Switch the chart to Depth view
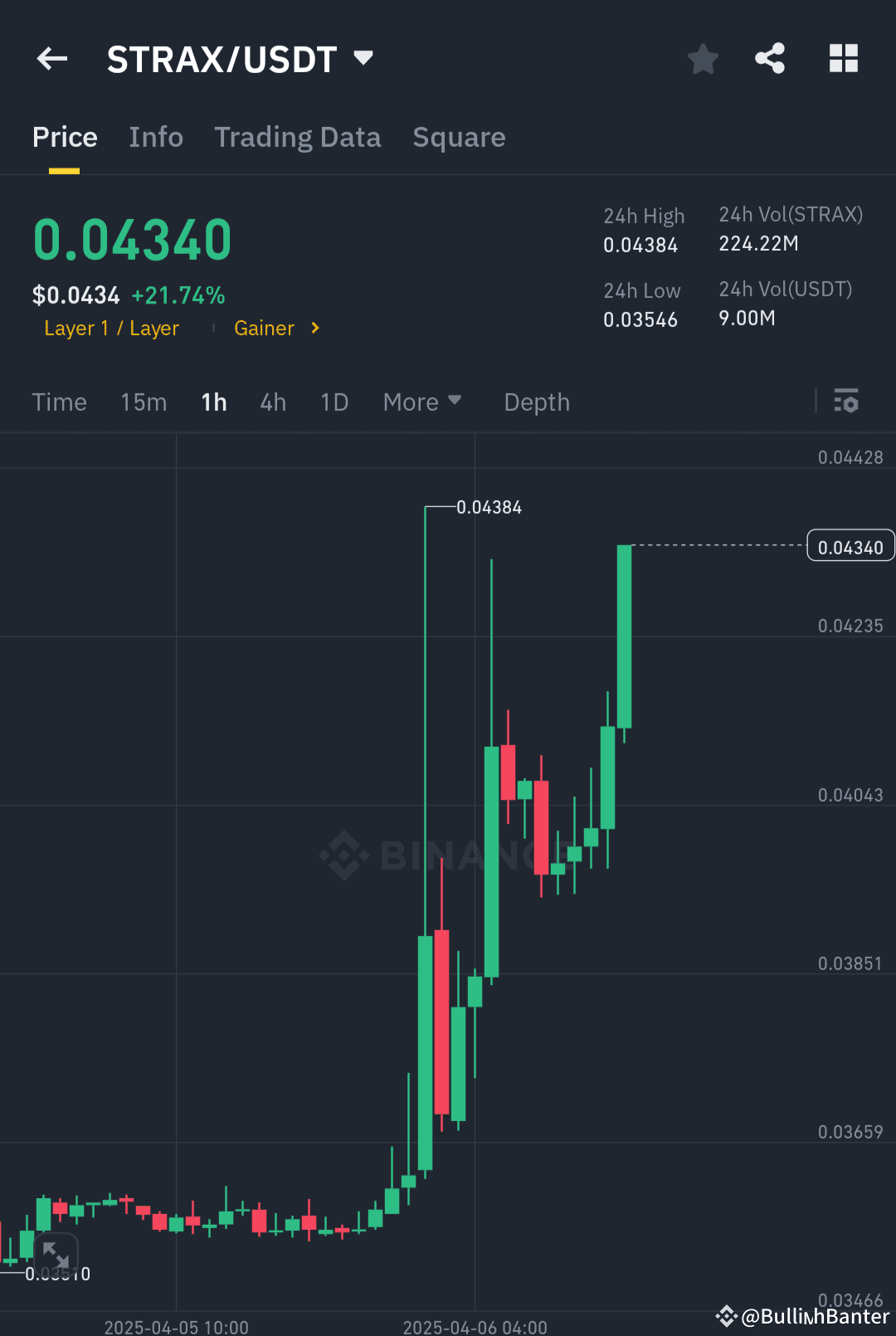896x1336 pixels. tap(536, 402)
